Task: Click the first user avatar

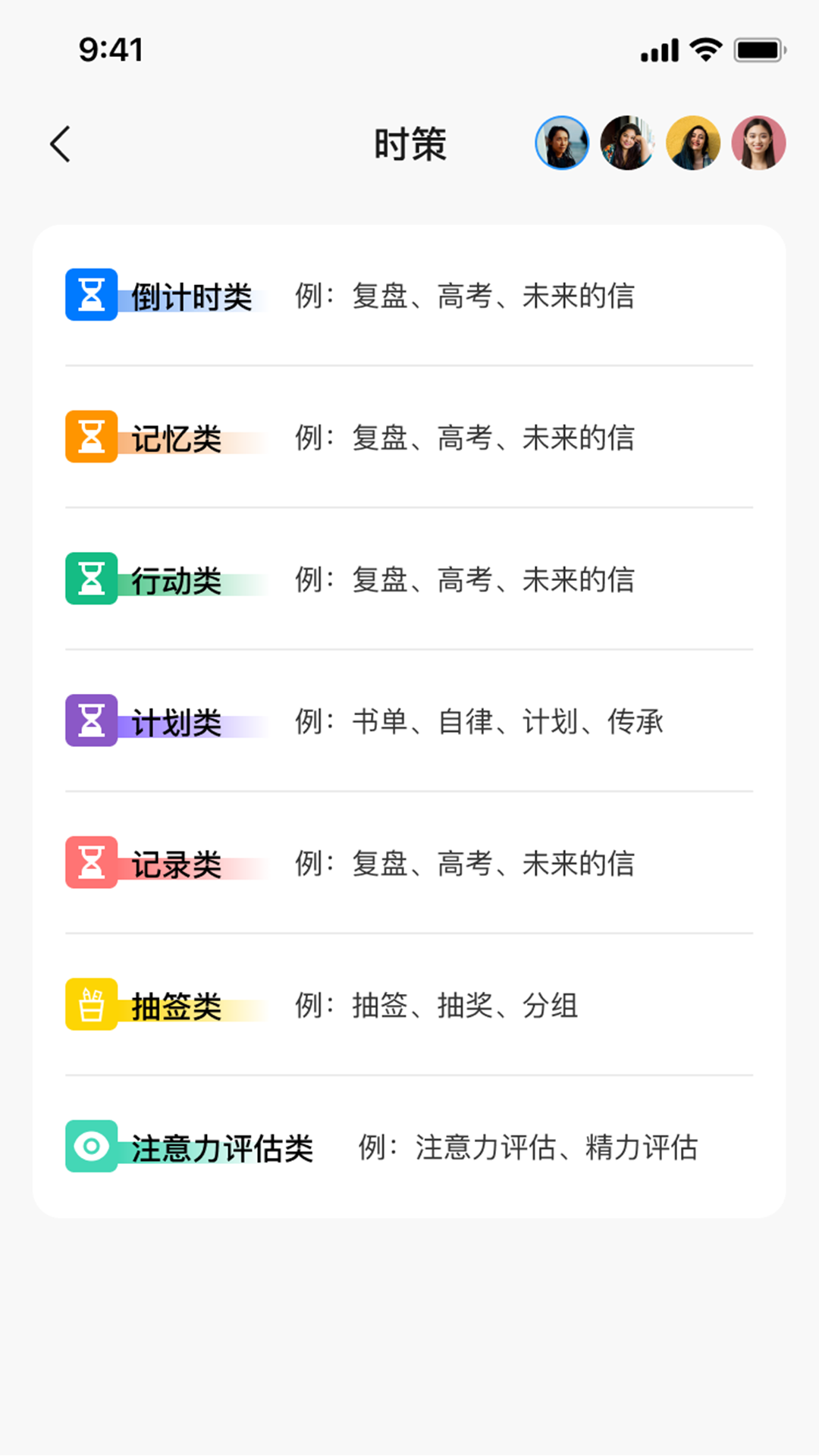Action: [x=562, y=143]
